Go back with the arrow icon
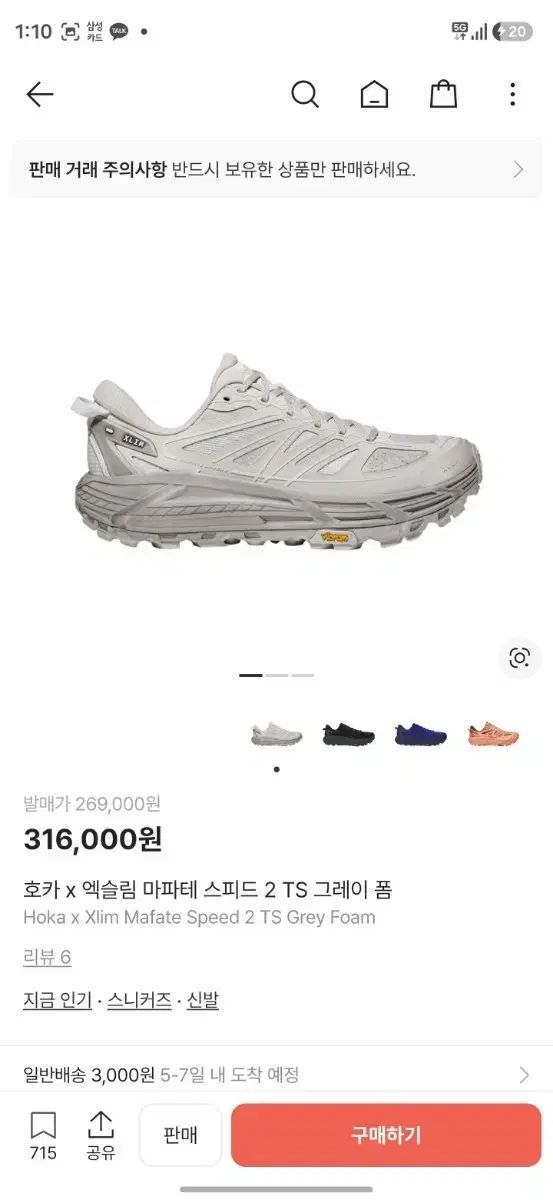This screenshot has width=553, height=1200. [39, 95]
